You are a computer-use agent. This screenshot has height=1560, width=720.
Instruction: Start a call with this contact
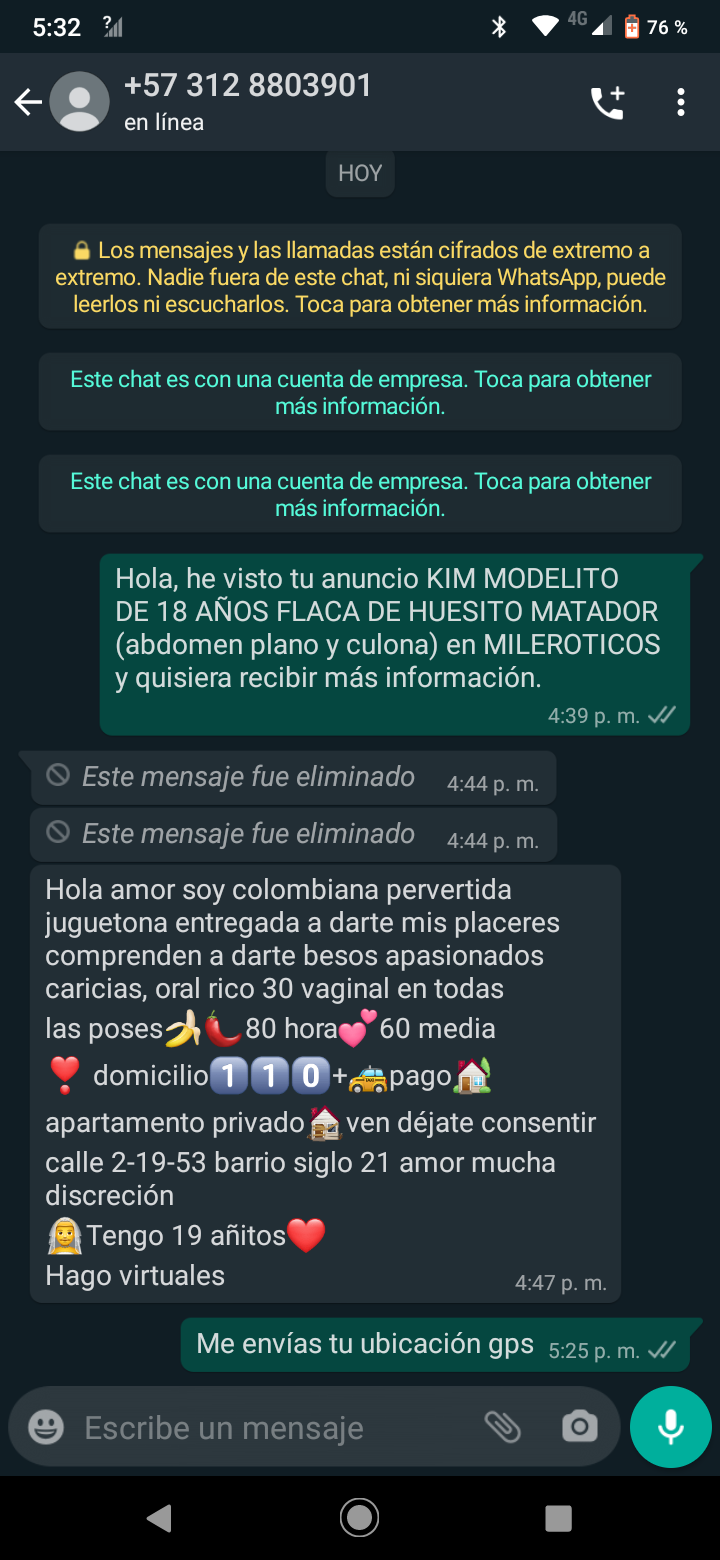607,102
